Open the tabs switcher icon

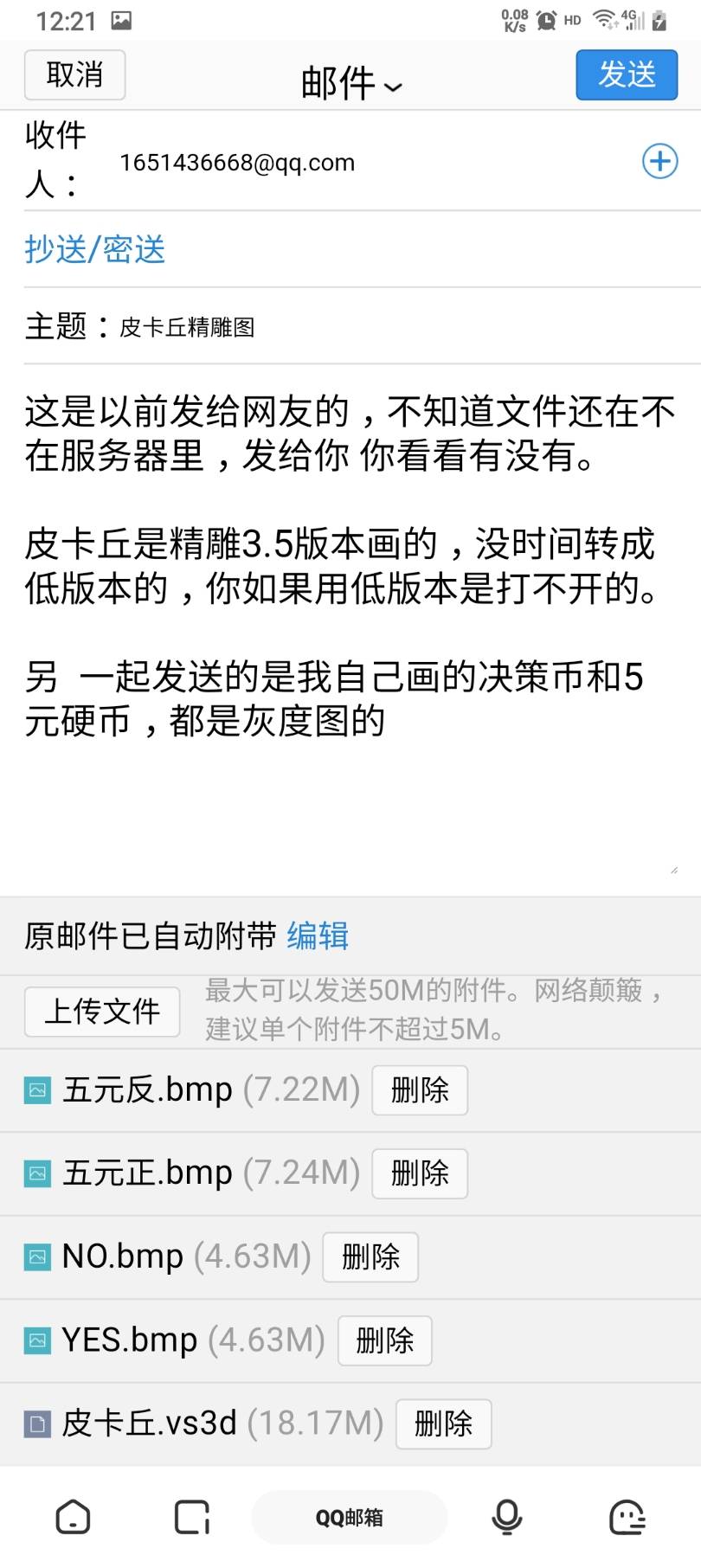pyautogui.click(x=192, y=1517)
